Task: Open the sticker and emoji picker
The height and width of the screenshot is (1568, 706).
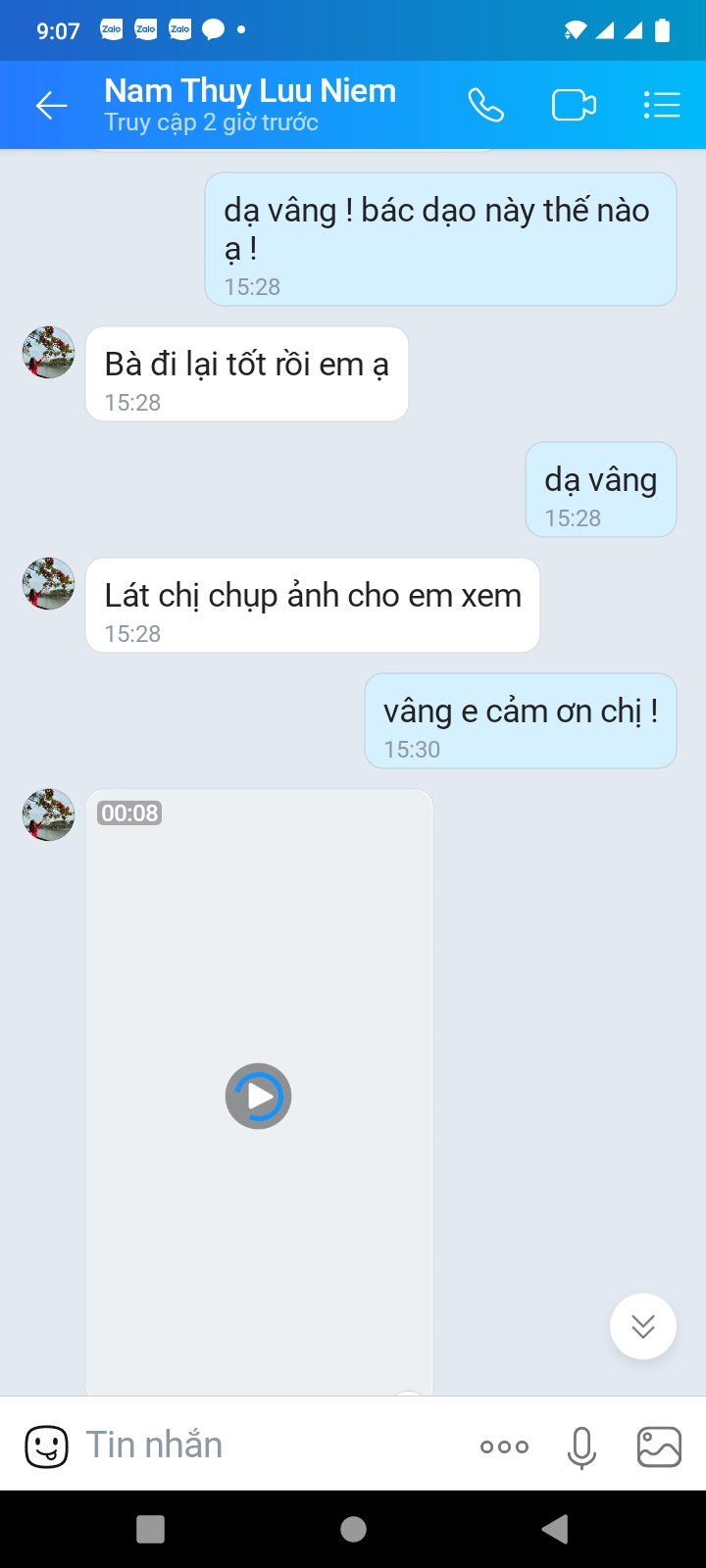Action: [46, 1445]
